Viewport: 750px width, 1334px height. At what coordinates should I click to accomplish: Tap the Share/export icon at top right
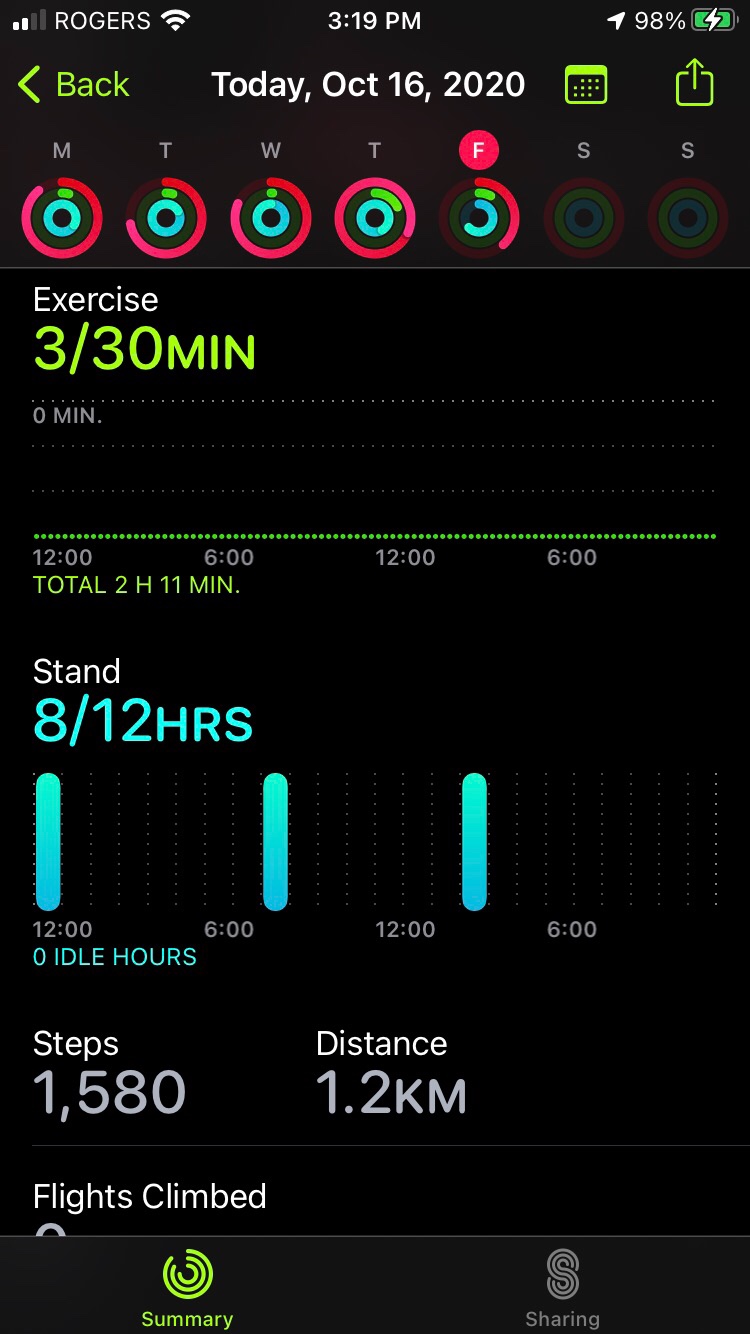coord(693,84)
